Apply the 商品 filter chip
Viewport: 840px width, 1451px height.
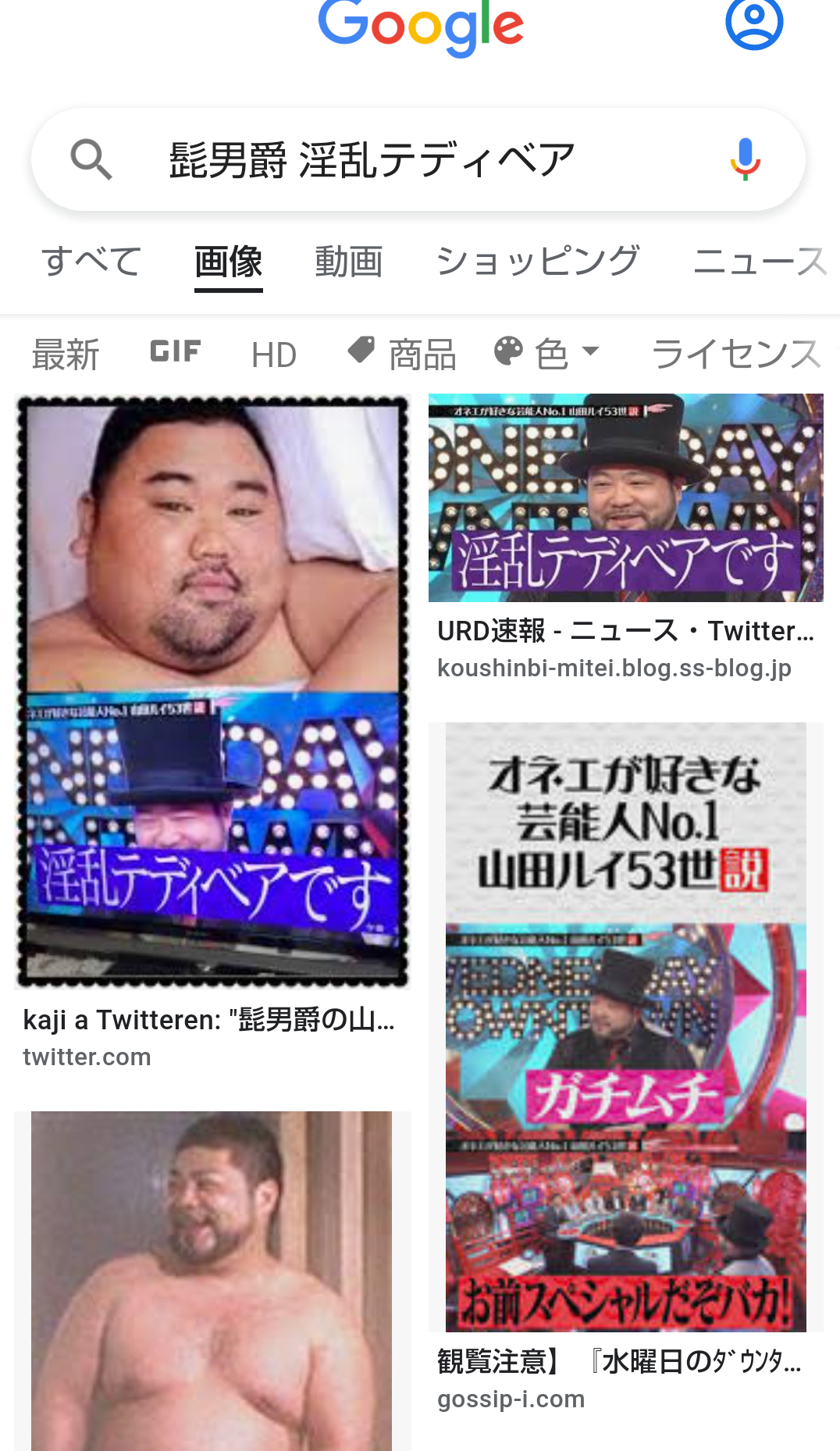[402, 354]
